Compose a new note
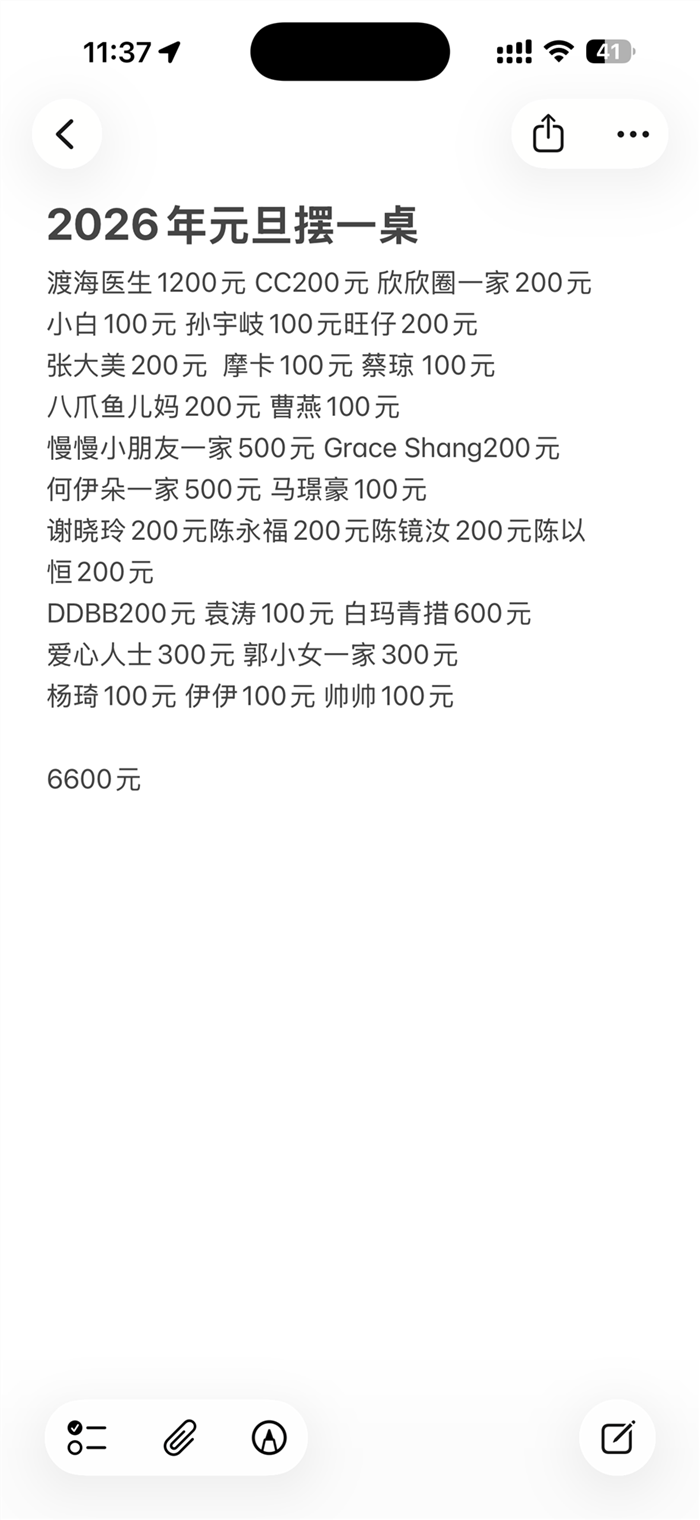 click(x=617, y=1438)
